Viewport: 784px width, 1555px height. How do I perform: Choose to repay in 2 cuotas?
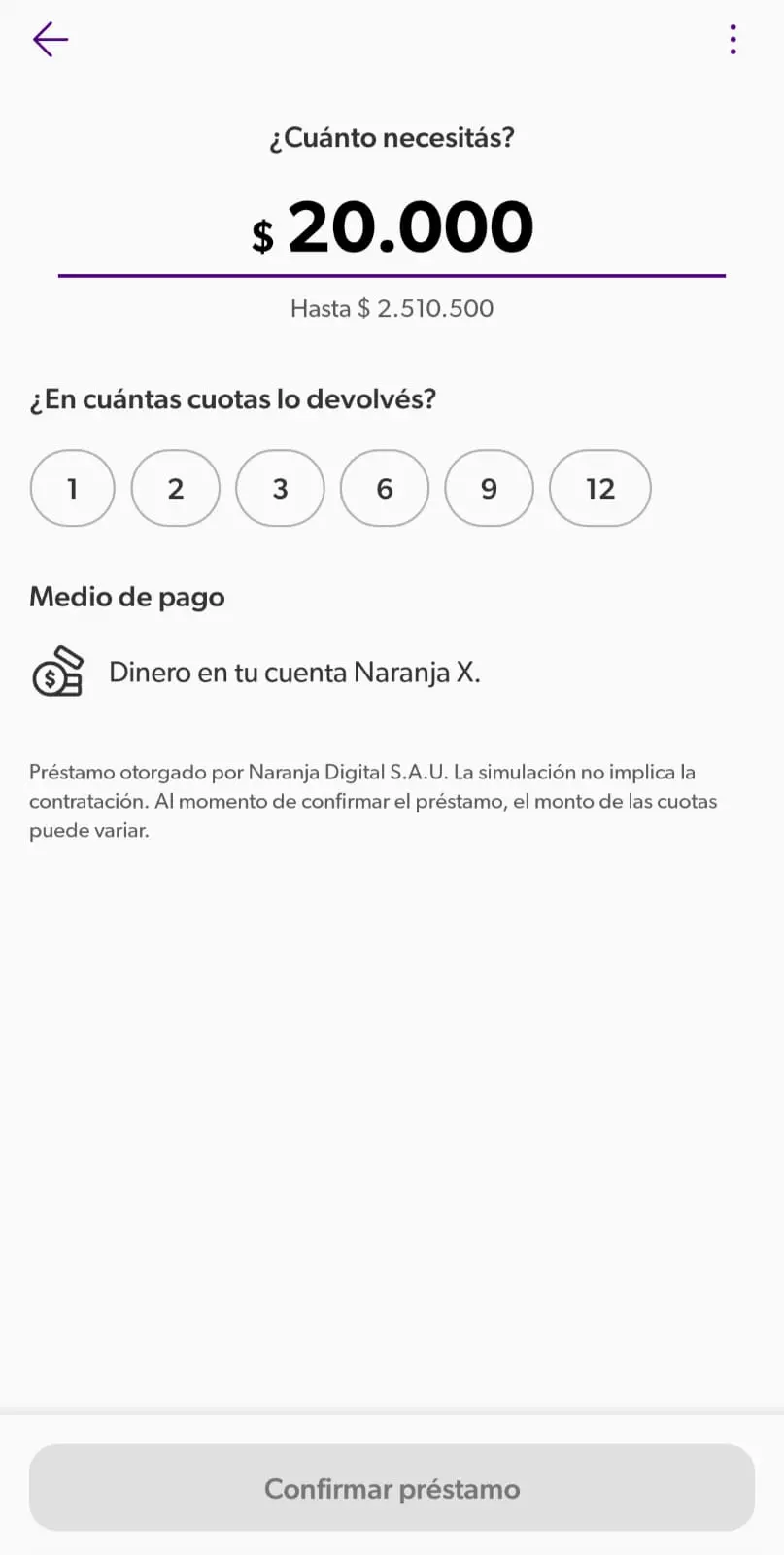tap(176, 488)
